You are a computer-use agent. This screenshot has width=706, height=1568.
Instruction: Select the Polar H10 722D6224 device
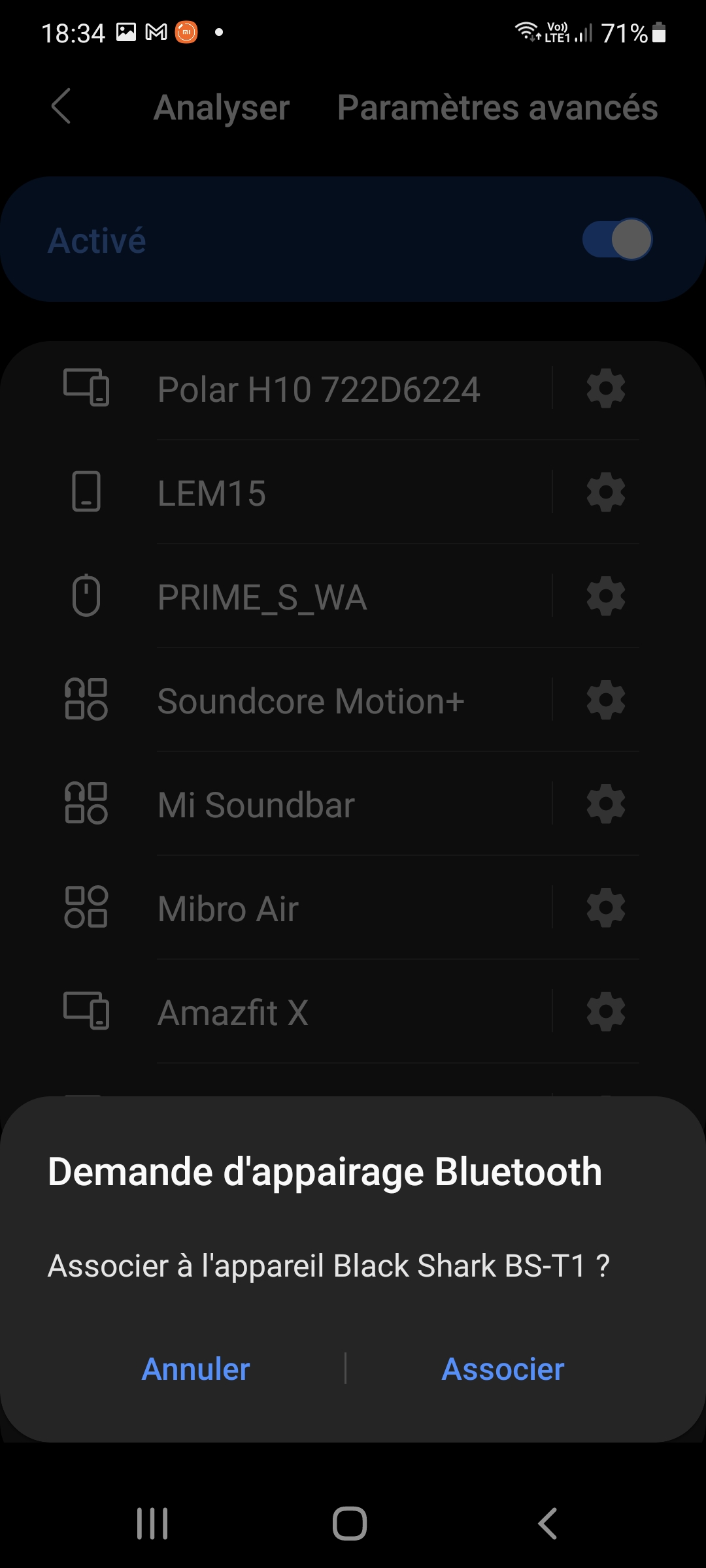[x=319, y=389]
